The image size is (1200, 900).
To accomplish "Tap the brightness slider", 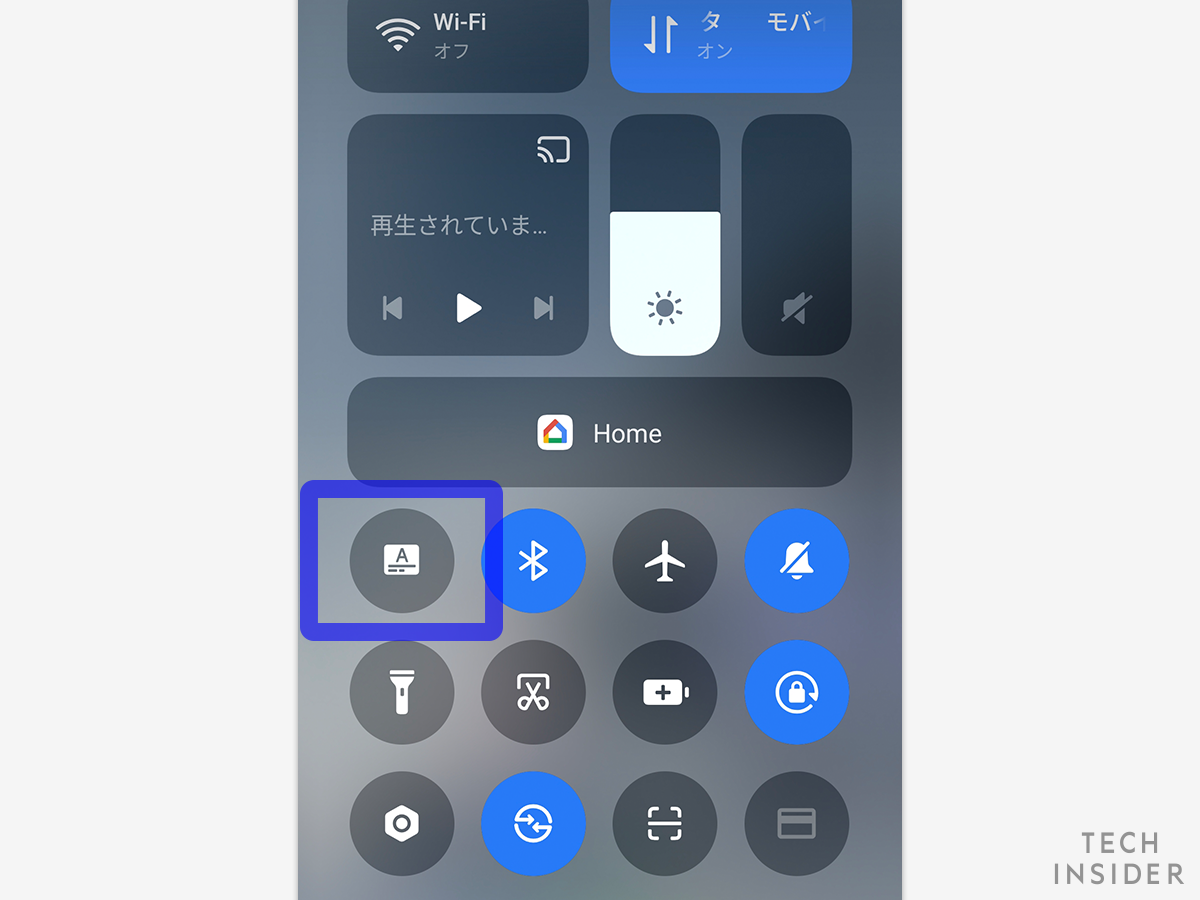I will coord(665,235).
